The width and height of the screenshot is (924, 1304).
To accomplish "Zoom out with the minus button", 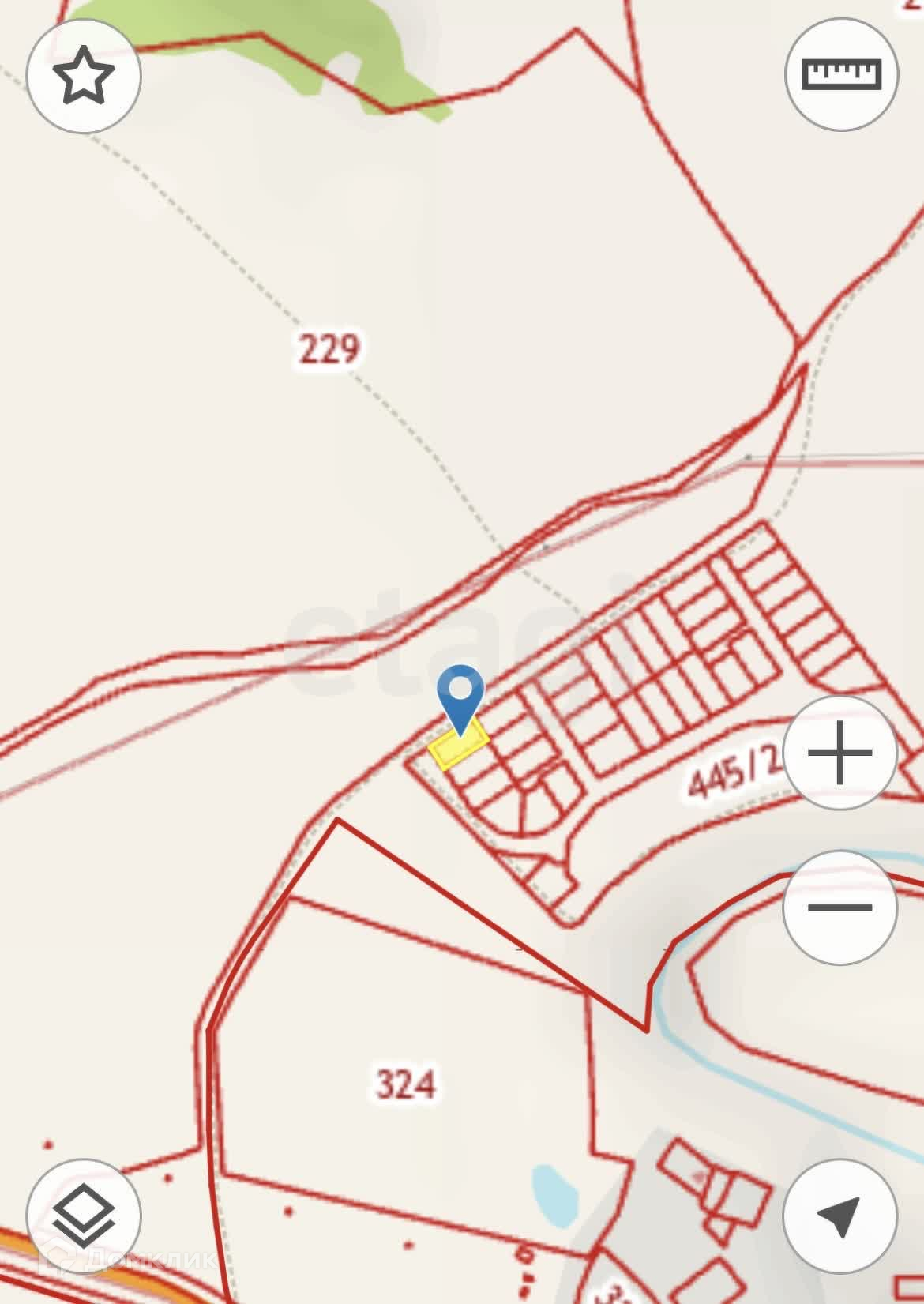I will 839,907.
